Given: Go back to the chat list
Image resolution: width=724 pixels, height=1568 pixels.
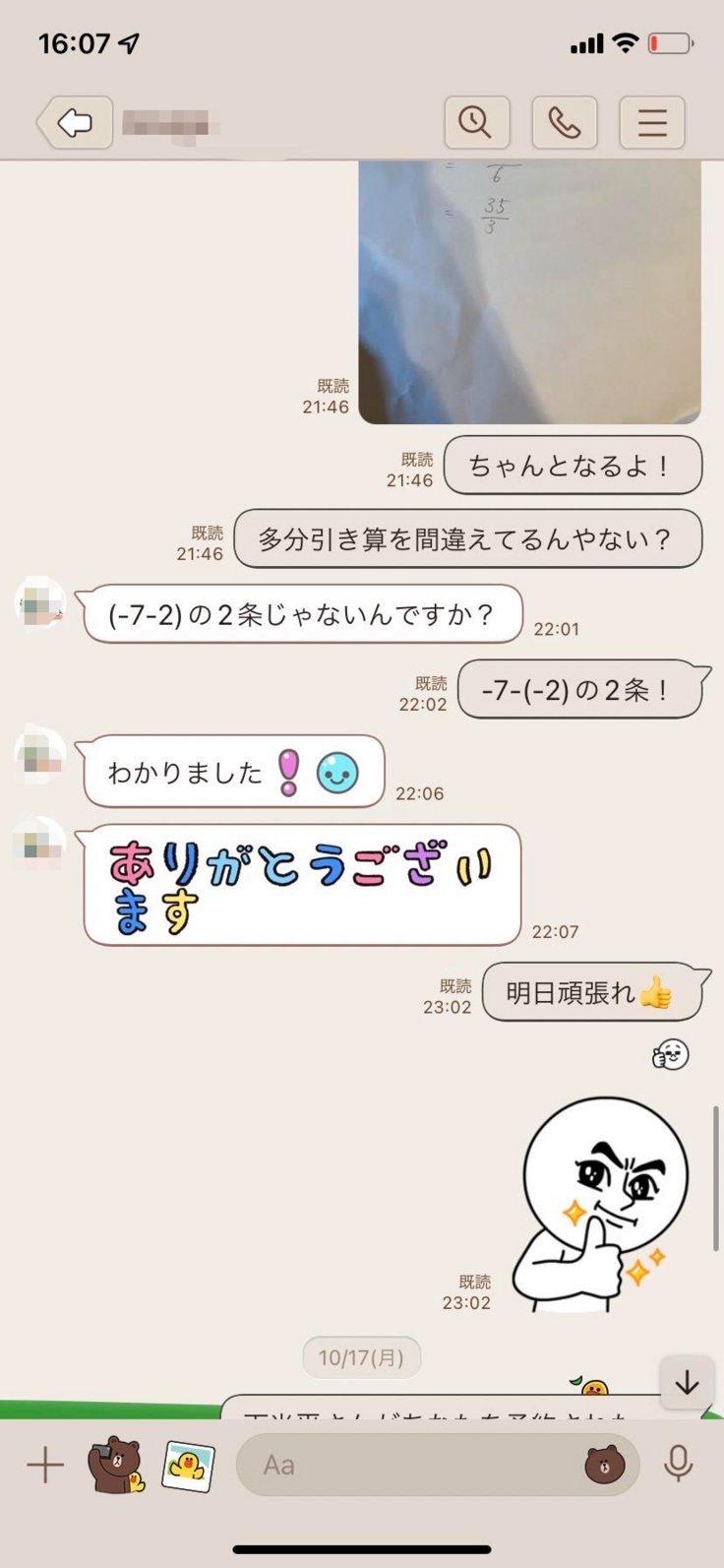Looking at the screenshot, I should (x=75, y=123).
